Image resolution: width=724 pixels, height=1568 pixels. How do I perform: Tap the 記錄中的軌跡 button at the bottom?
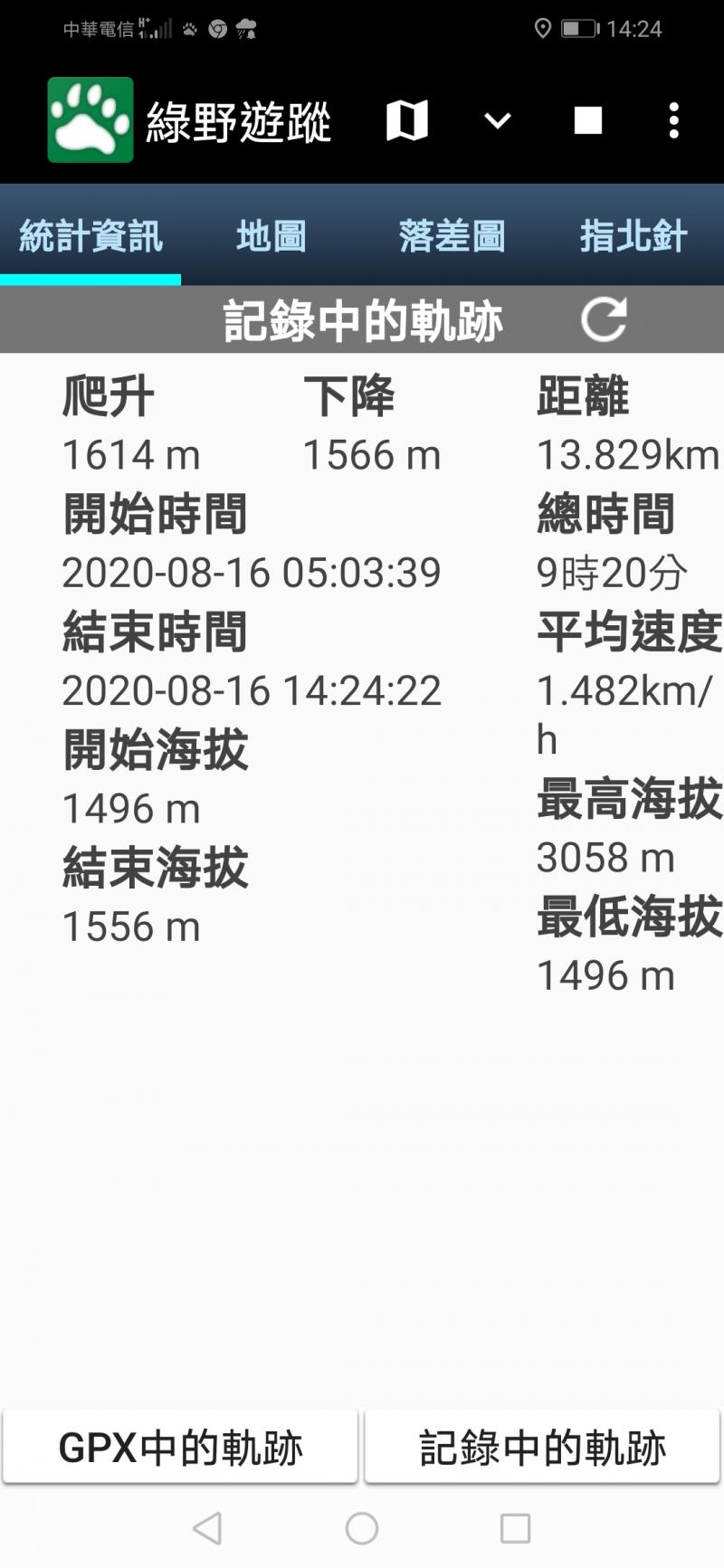pos(542,1447)
